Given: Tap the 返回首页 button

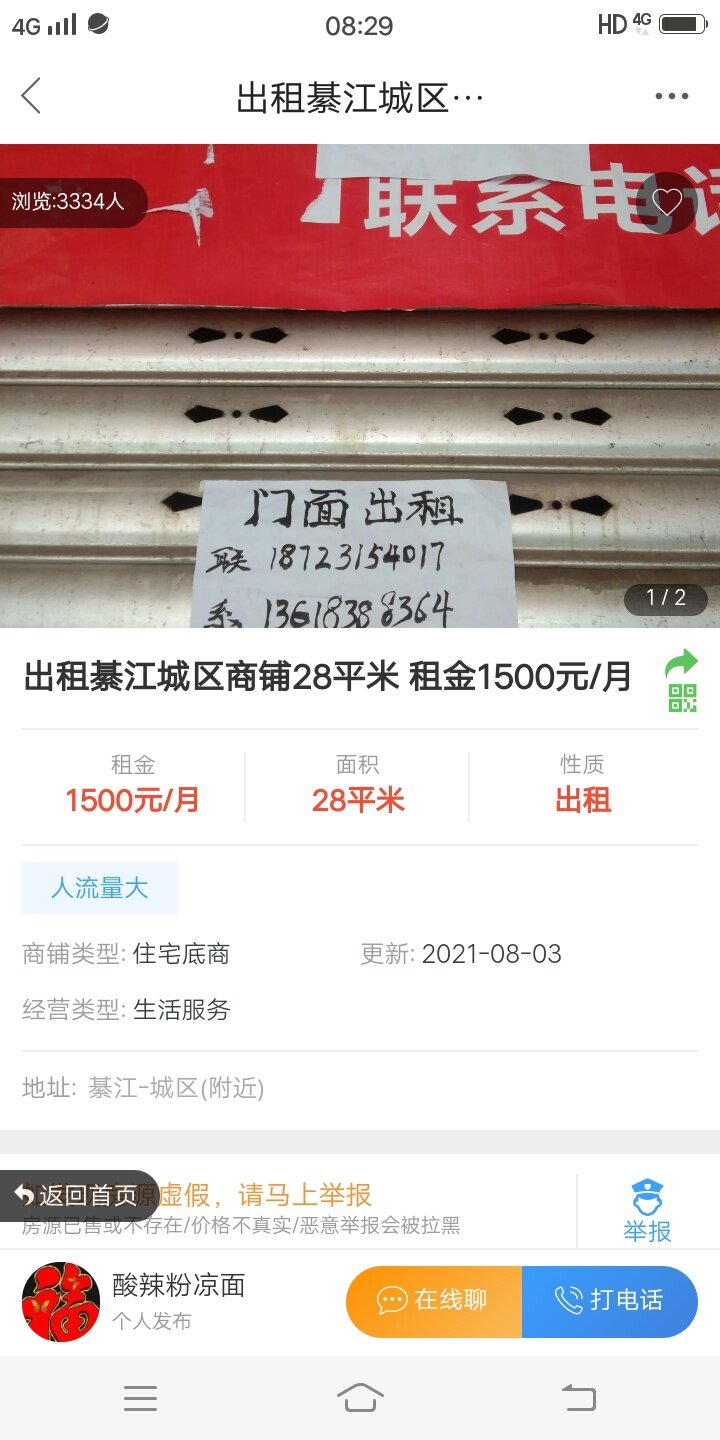Looking at the screenshot, I should [78, 1195].
